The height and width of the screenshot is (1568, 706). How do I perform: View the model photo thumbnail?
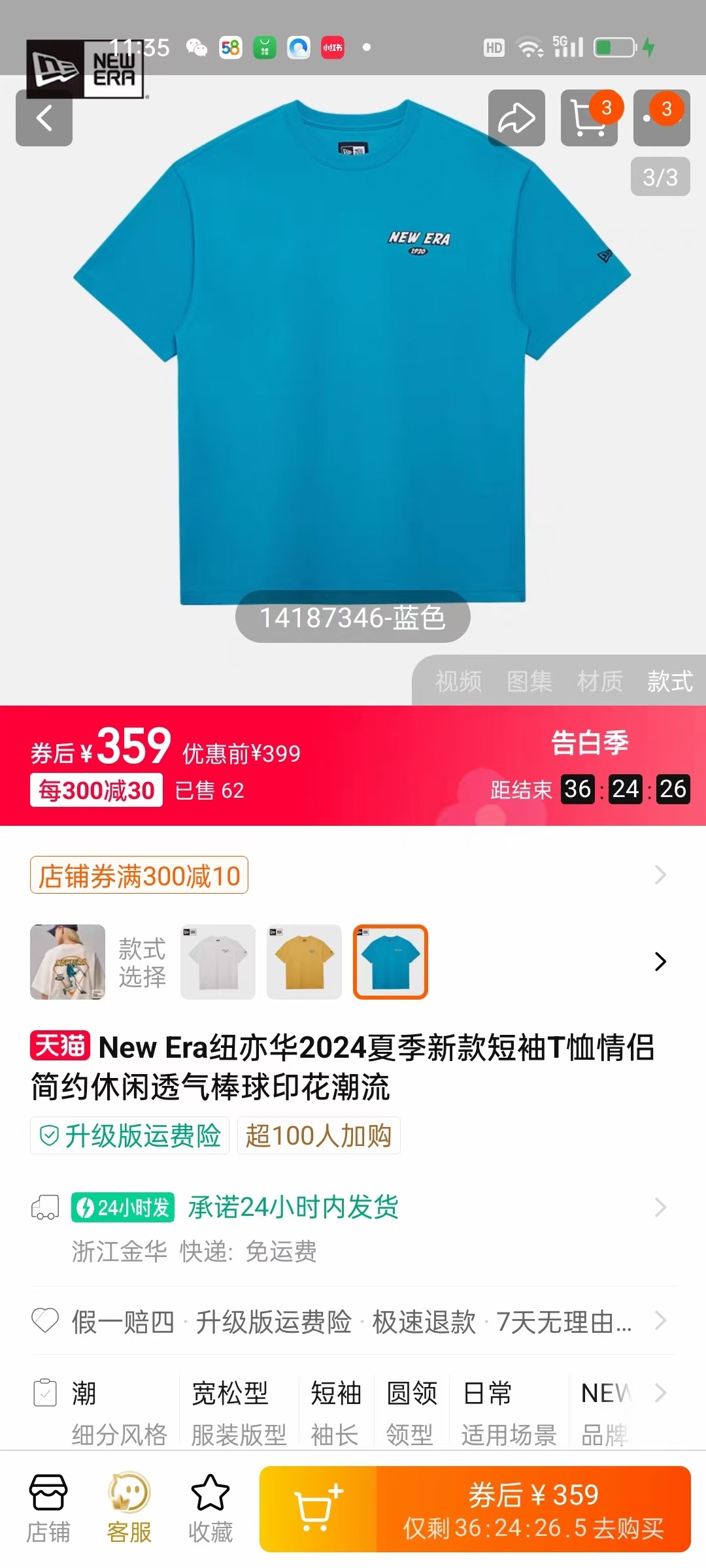point(67,962)
